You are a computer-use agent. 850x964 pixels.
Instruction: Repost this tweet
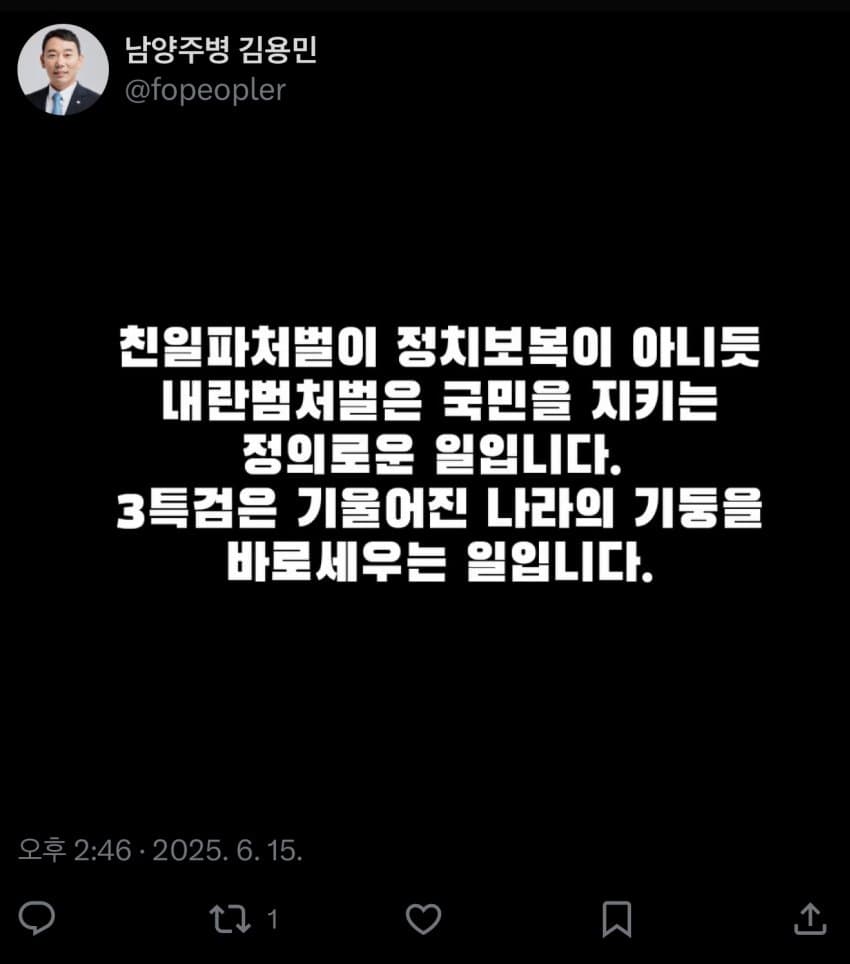(231, 918)
